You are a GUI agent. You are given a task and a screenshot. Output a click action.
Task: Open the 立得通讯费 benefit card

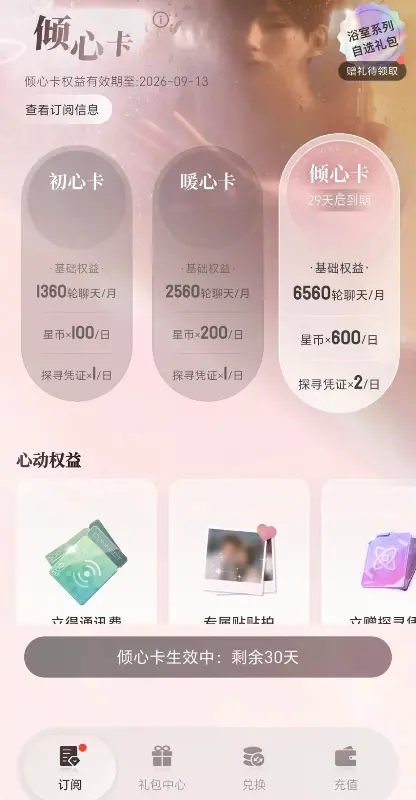pos(87,552)
